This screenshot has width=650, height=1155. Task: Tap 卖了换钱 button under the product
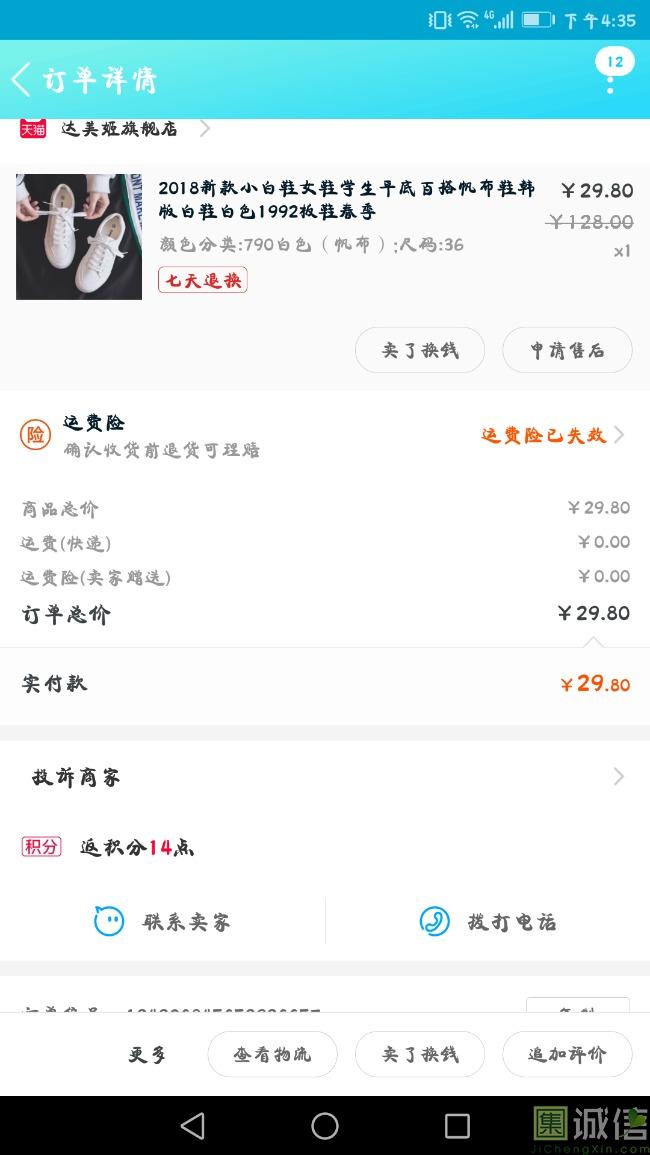pyautogui.click(x=420, y=350)
